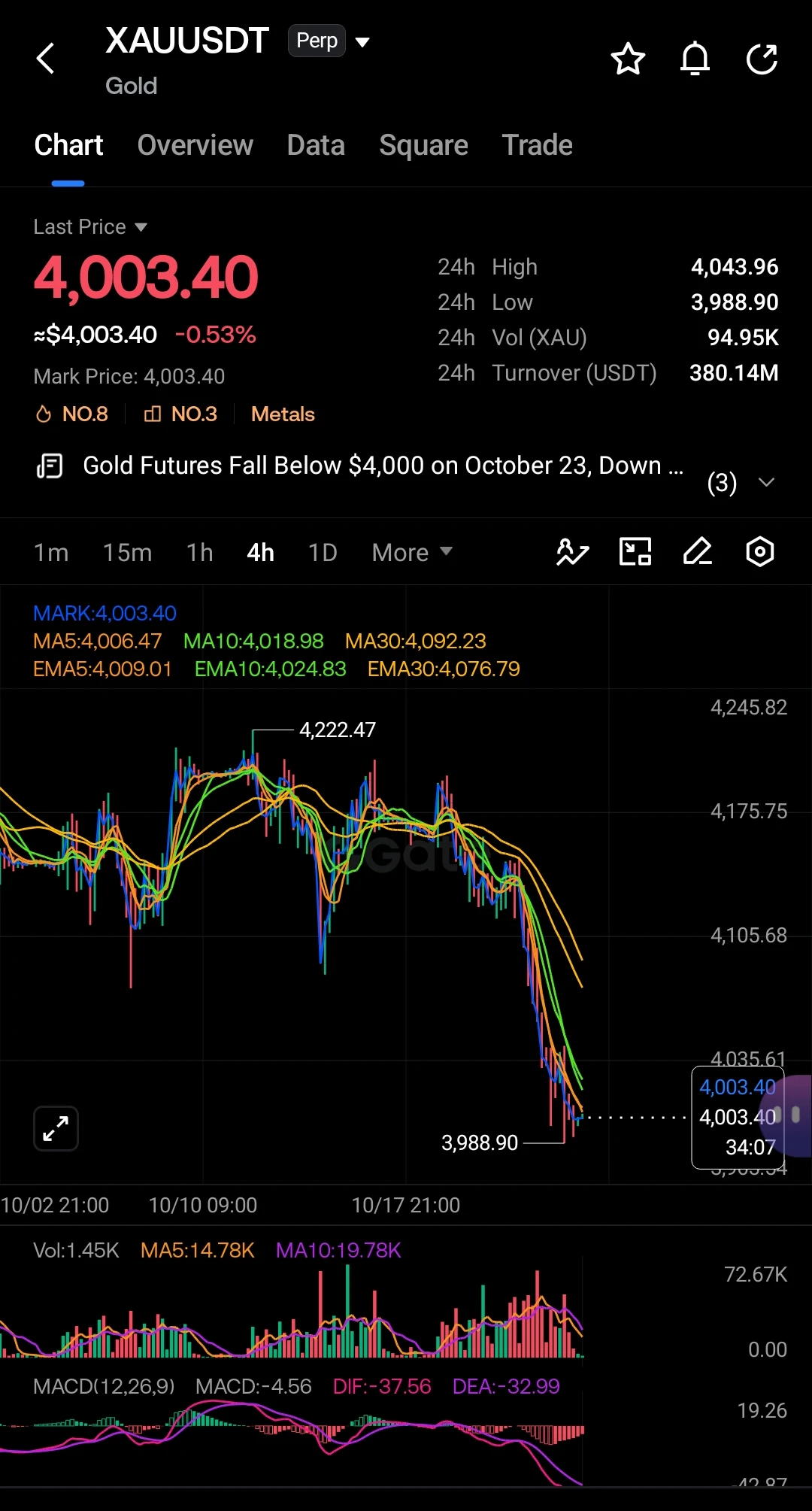Image resolution: width=812 pixels, height=1511 pixels.
Task: Share this chart via the share icon
Action: [x=762, y=59]
